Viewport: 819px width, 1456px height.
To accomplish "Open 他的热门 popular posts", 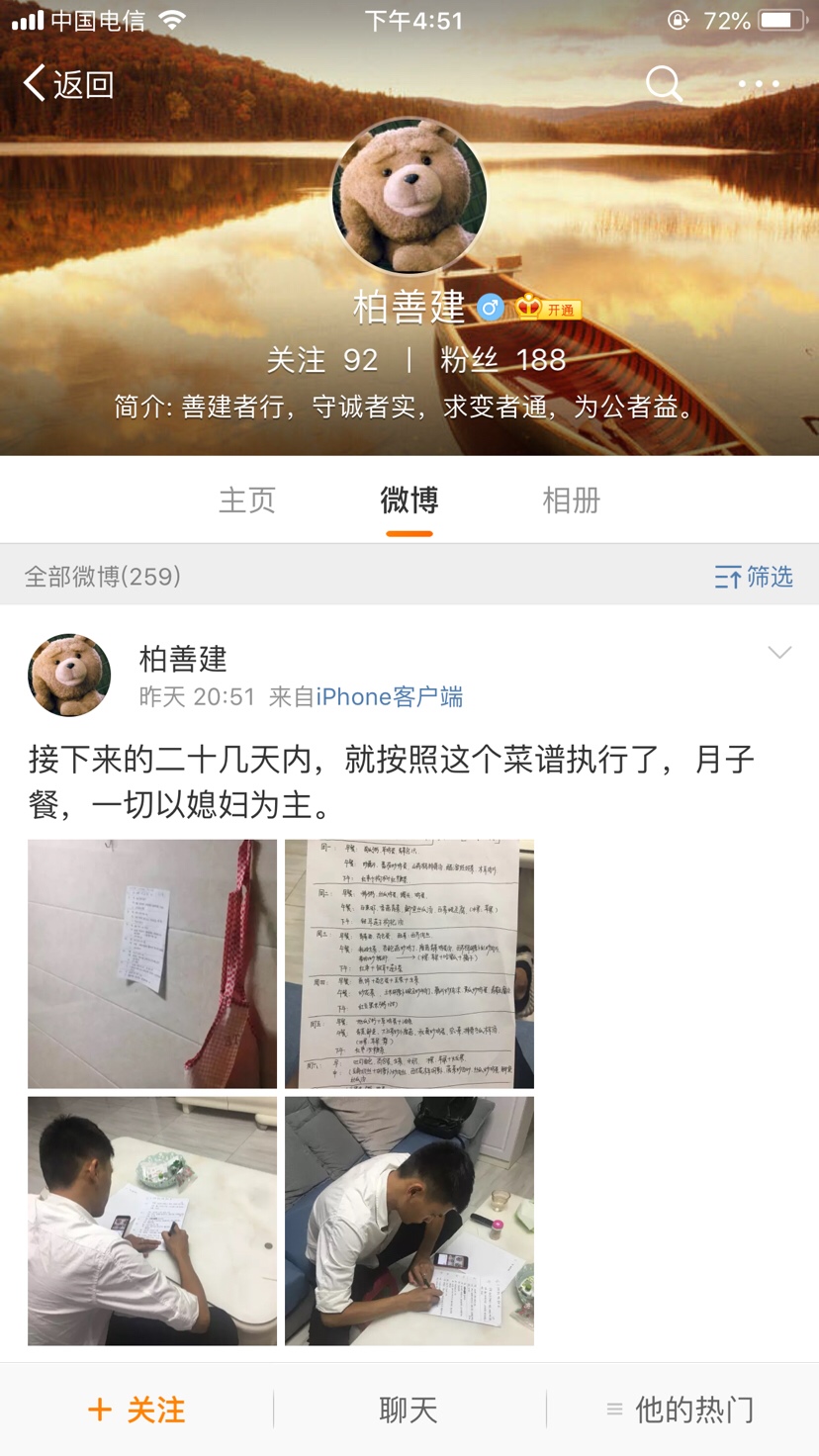I will 681,1410.
